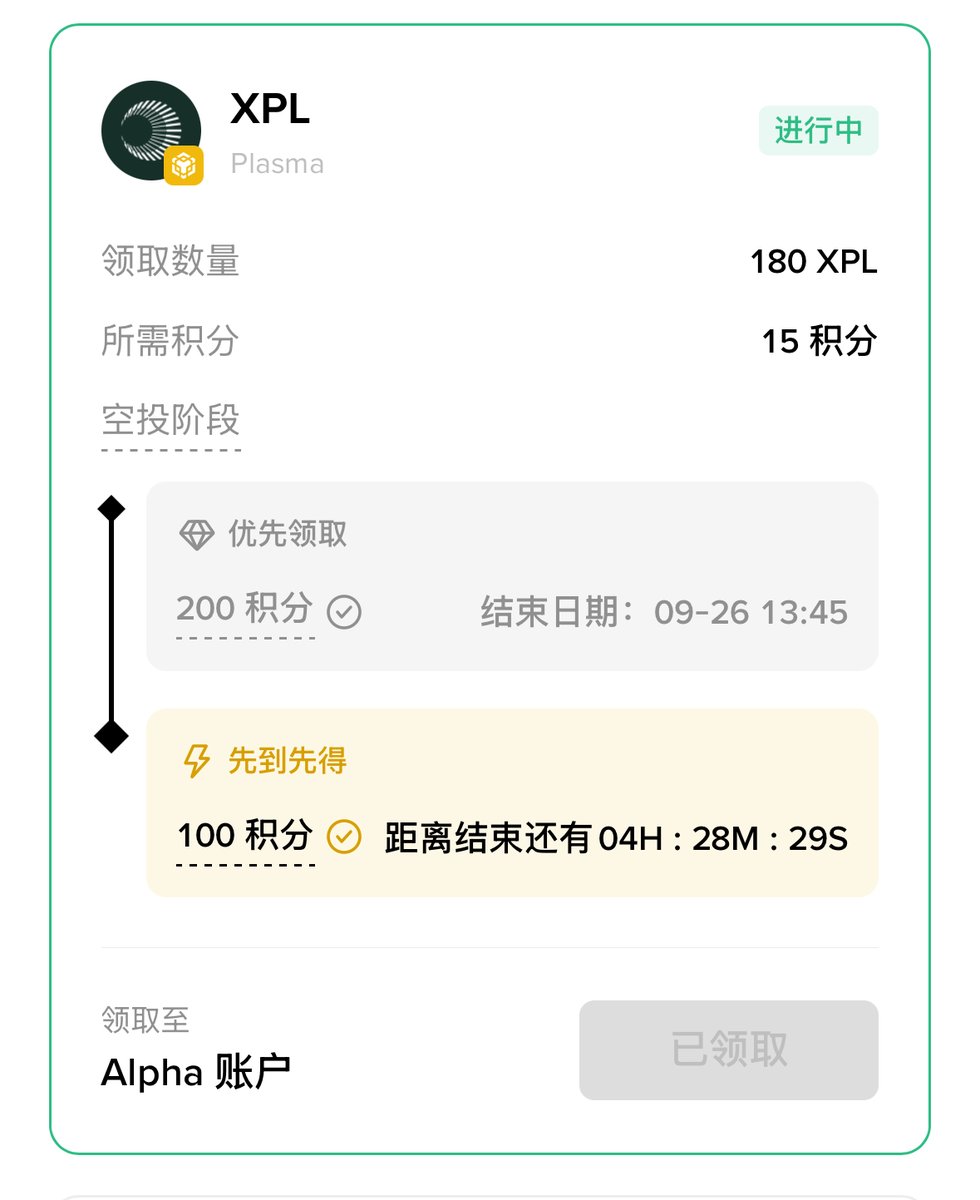
Task: Open the 空投阶段 explanation tooltip
Action: [x=171, y=421]
